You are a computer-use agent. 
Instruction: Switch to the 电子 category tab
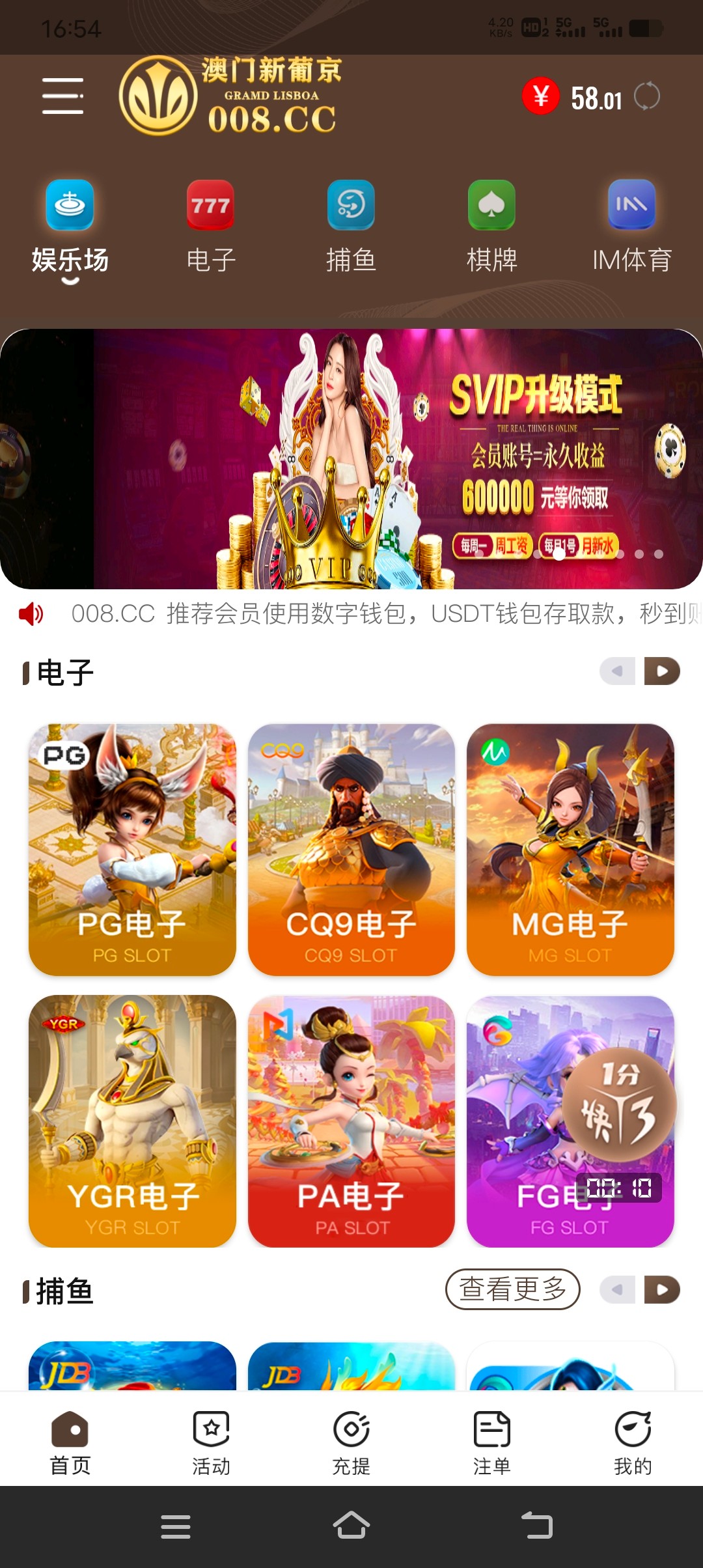pyautogui.click(x=210, y=226)
